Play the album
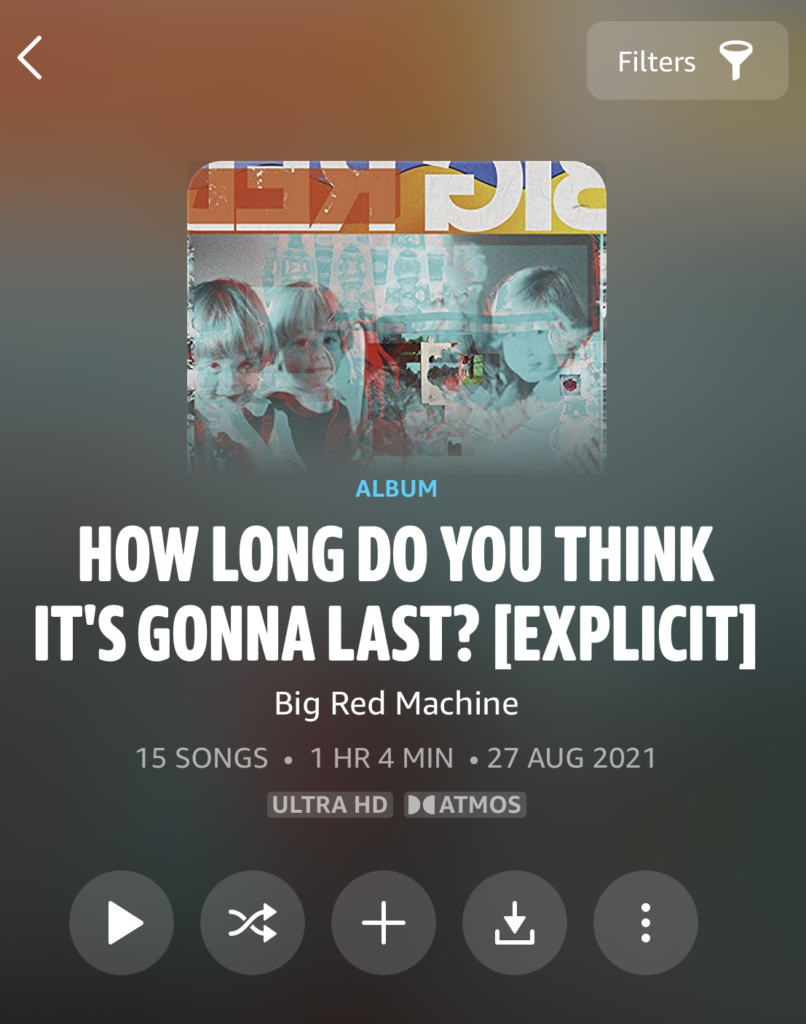 [x=122, y=922]
